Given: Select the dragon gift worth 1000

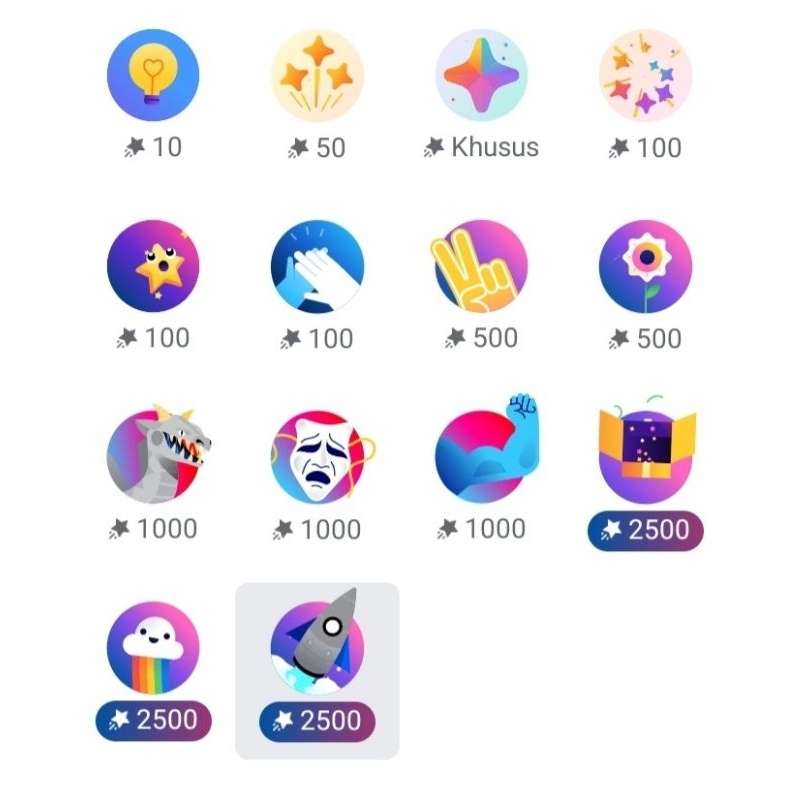Looking at the screenshot, I should [153, 456].
